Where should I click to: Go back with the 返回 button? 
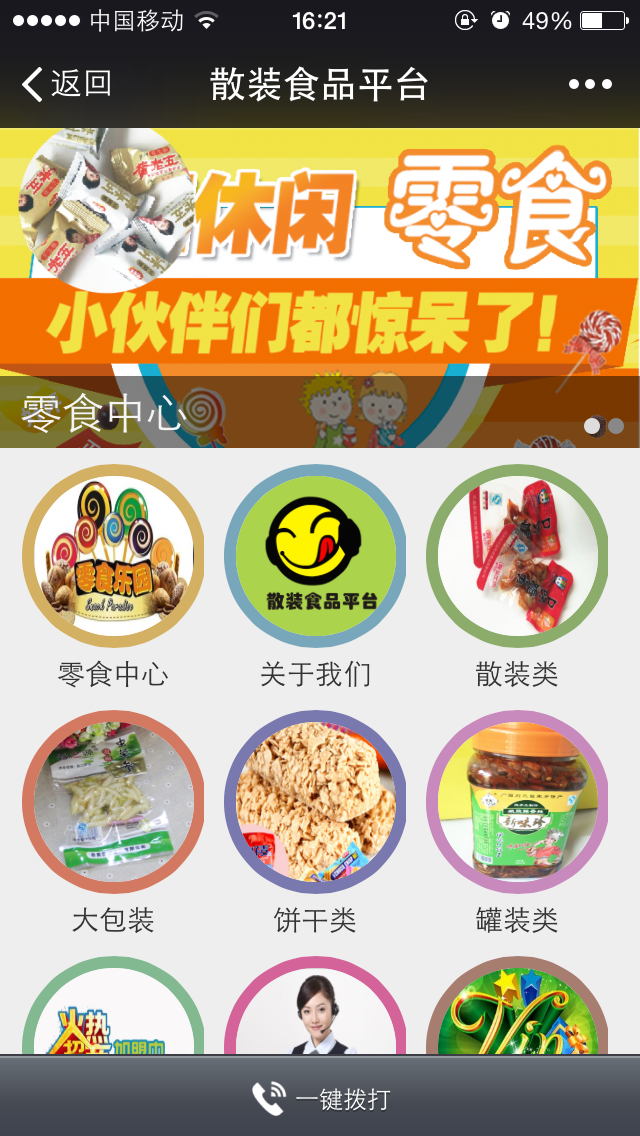(x=67, y=84)
